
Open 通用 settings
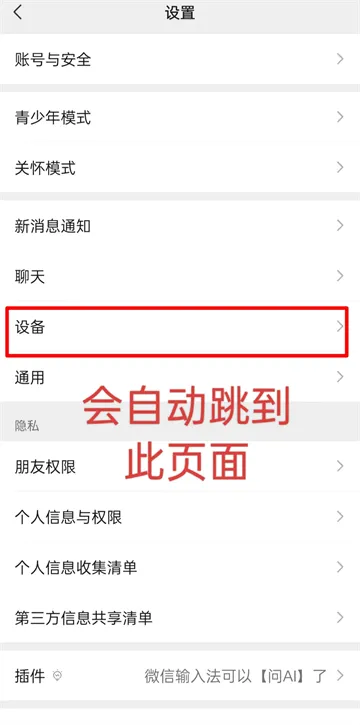click(180, 377)
